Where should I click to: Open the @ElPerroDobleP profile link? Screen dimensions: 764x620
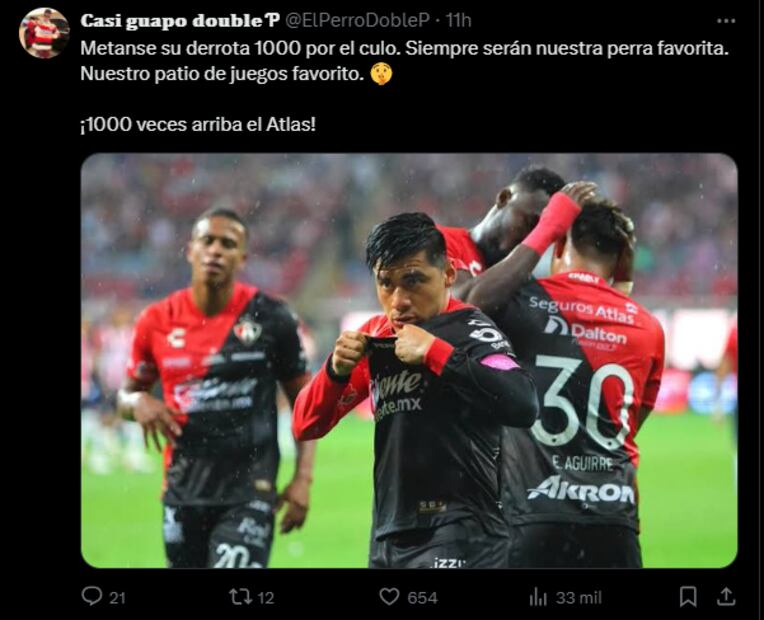tap(359, 20)
